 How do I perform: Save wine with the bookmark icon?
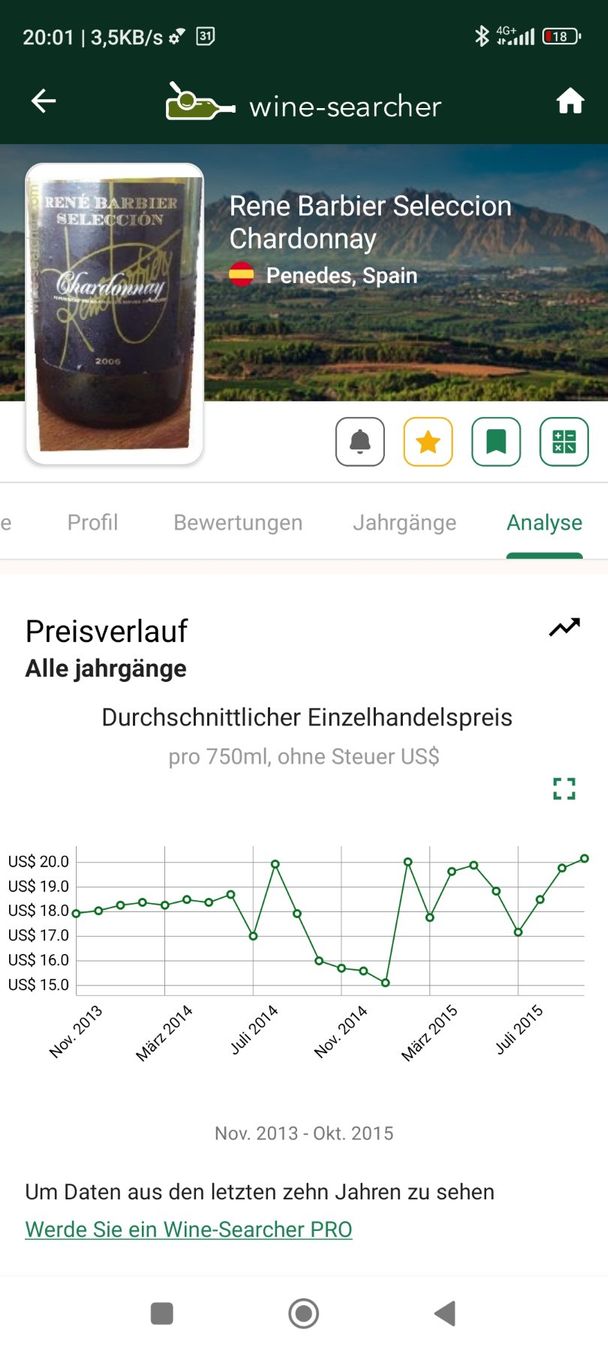pyautogui.click(x=496, y=442)
